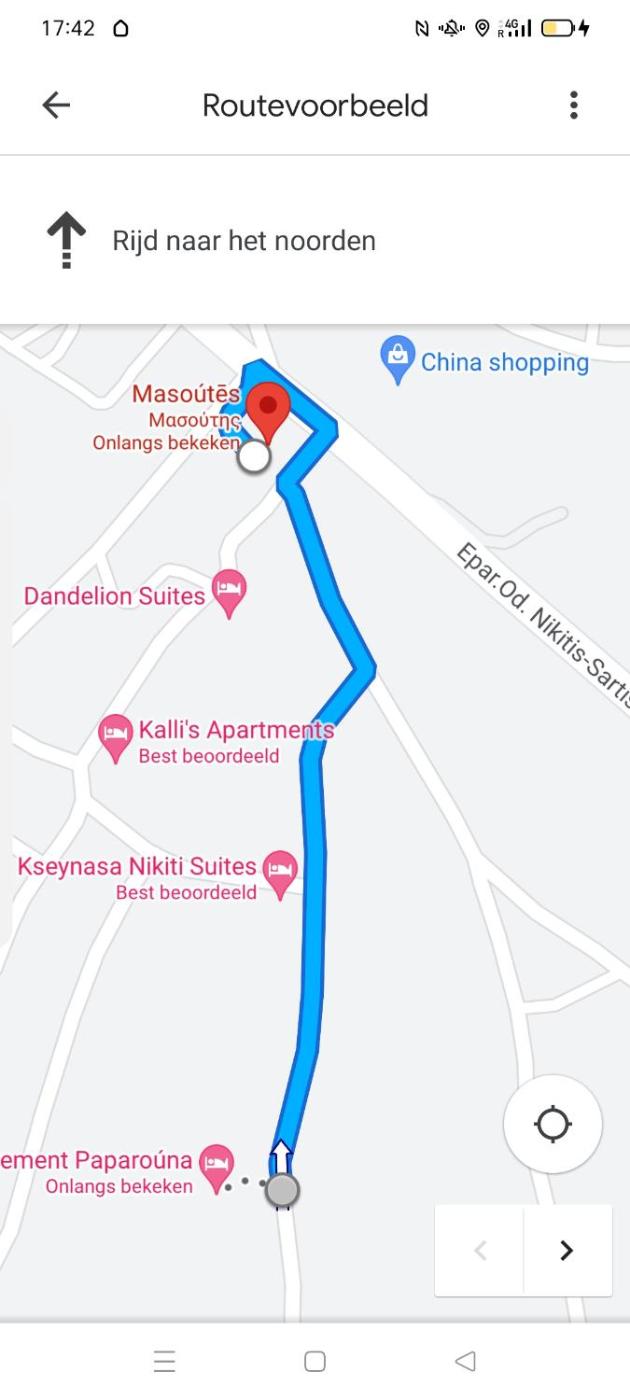Open the recent apps system button
The width and height of the screenshot is (630, 1400).
click(x=164, y=1361)
